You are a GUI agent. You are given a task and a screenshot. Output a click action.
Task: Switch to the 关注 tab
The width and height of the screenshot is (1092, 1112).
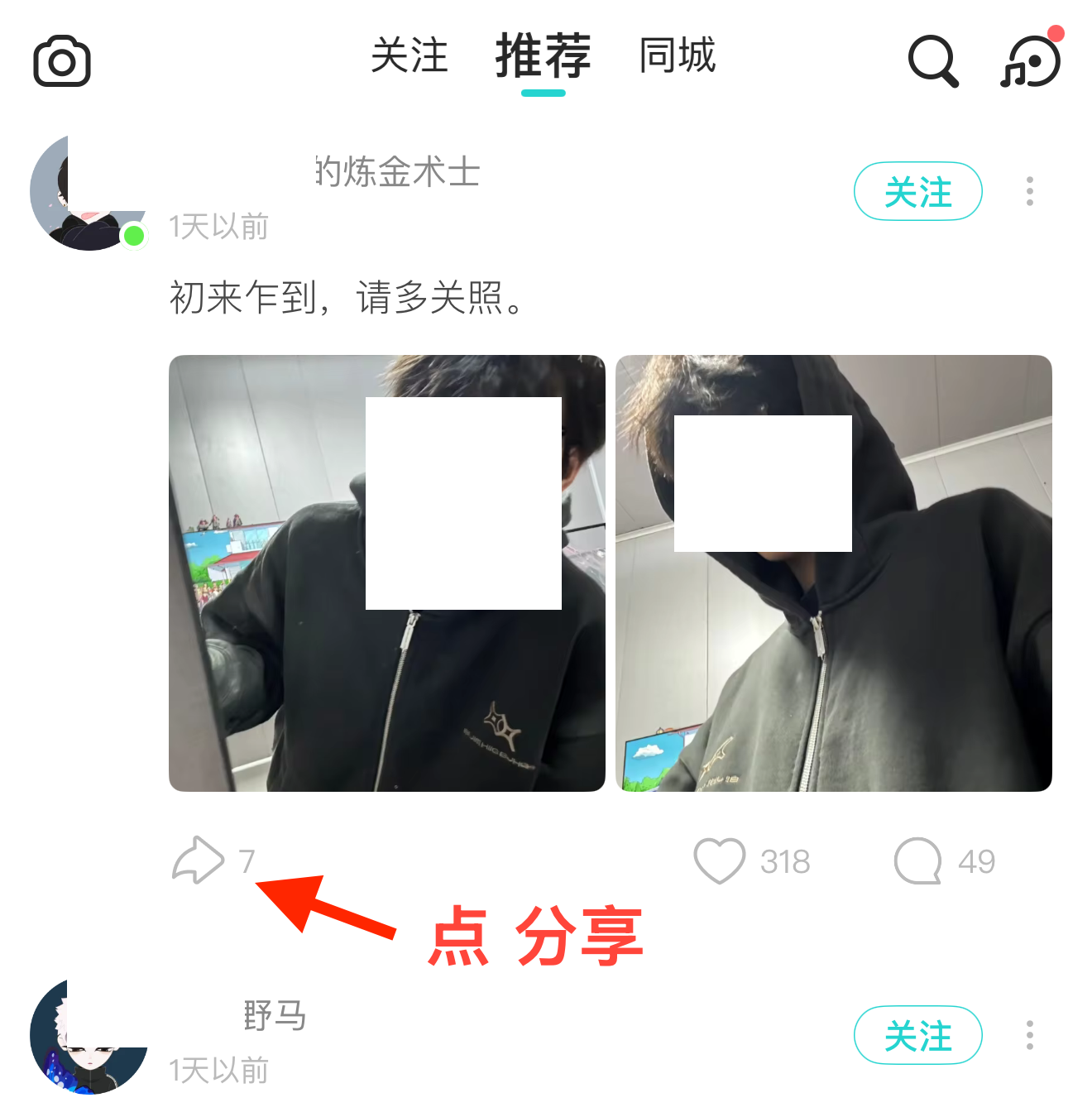(x=409, y=56)
